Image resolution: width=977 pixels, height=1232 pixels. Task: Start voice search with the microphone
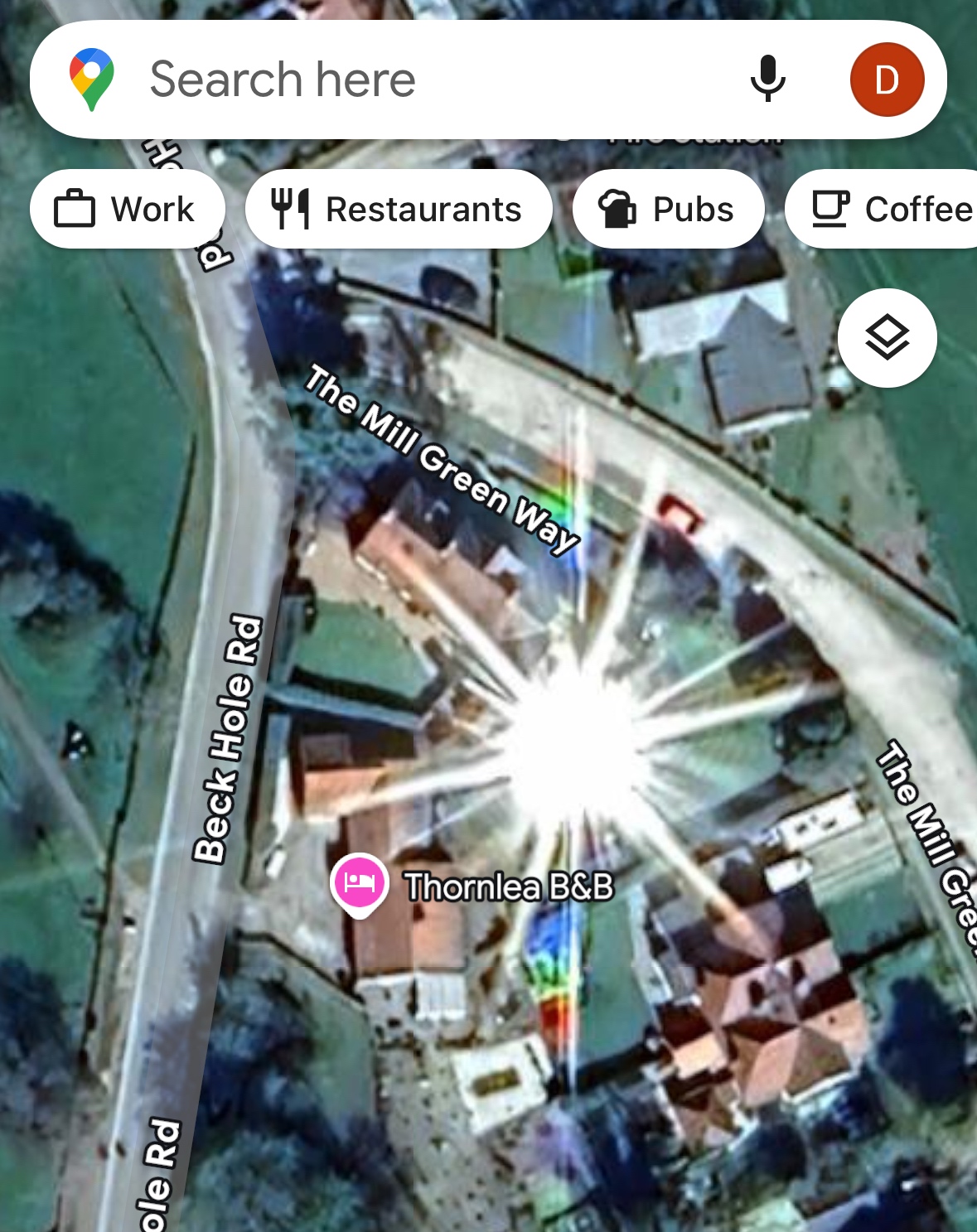(x=767, y=79)
